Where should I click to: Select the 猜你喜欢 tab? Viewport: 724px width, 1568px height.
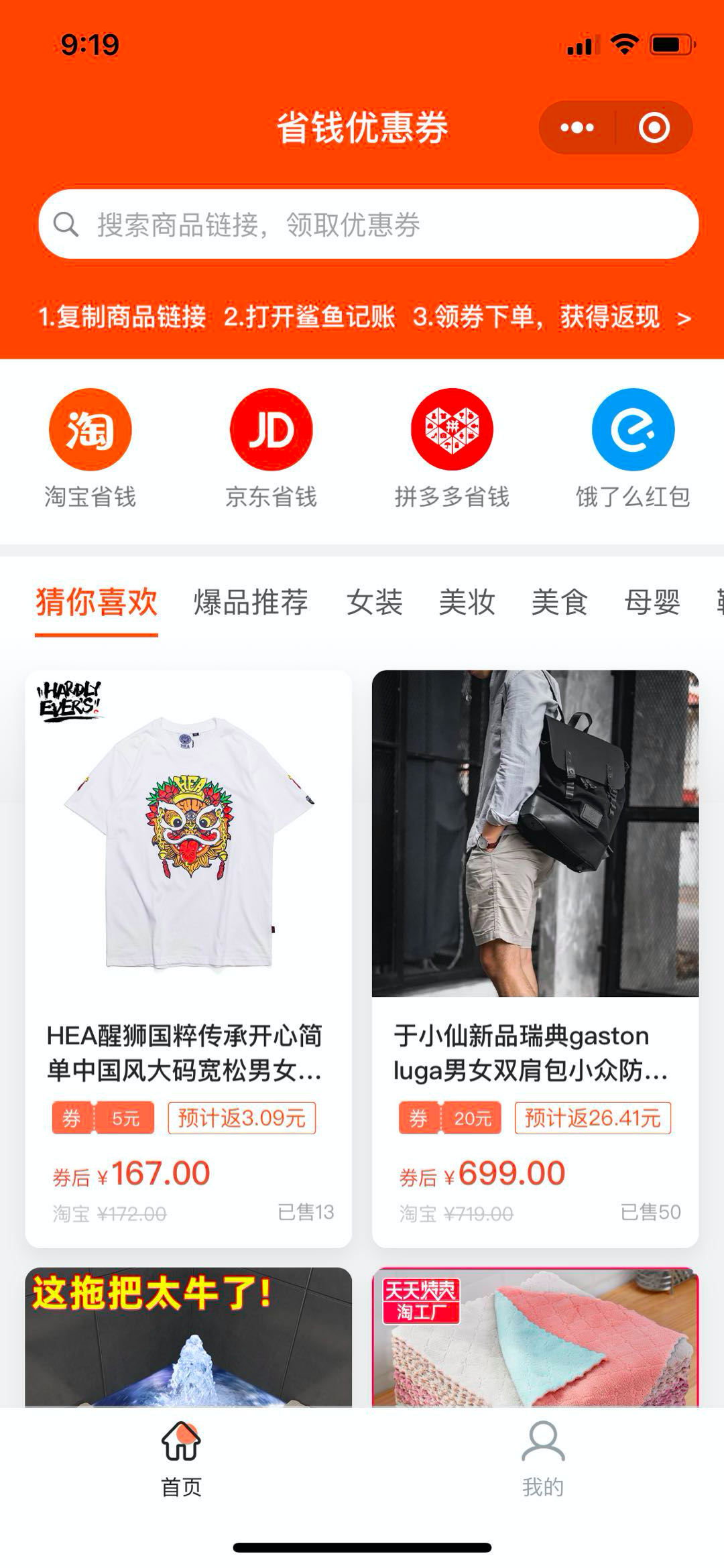coord(97,602)
